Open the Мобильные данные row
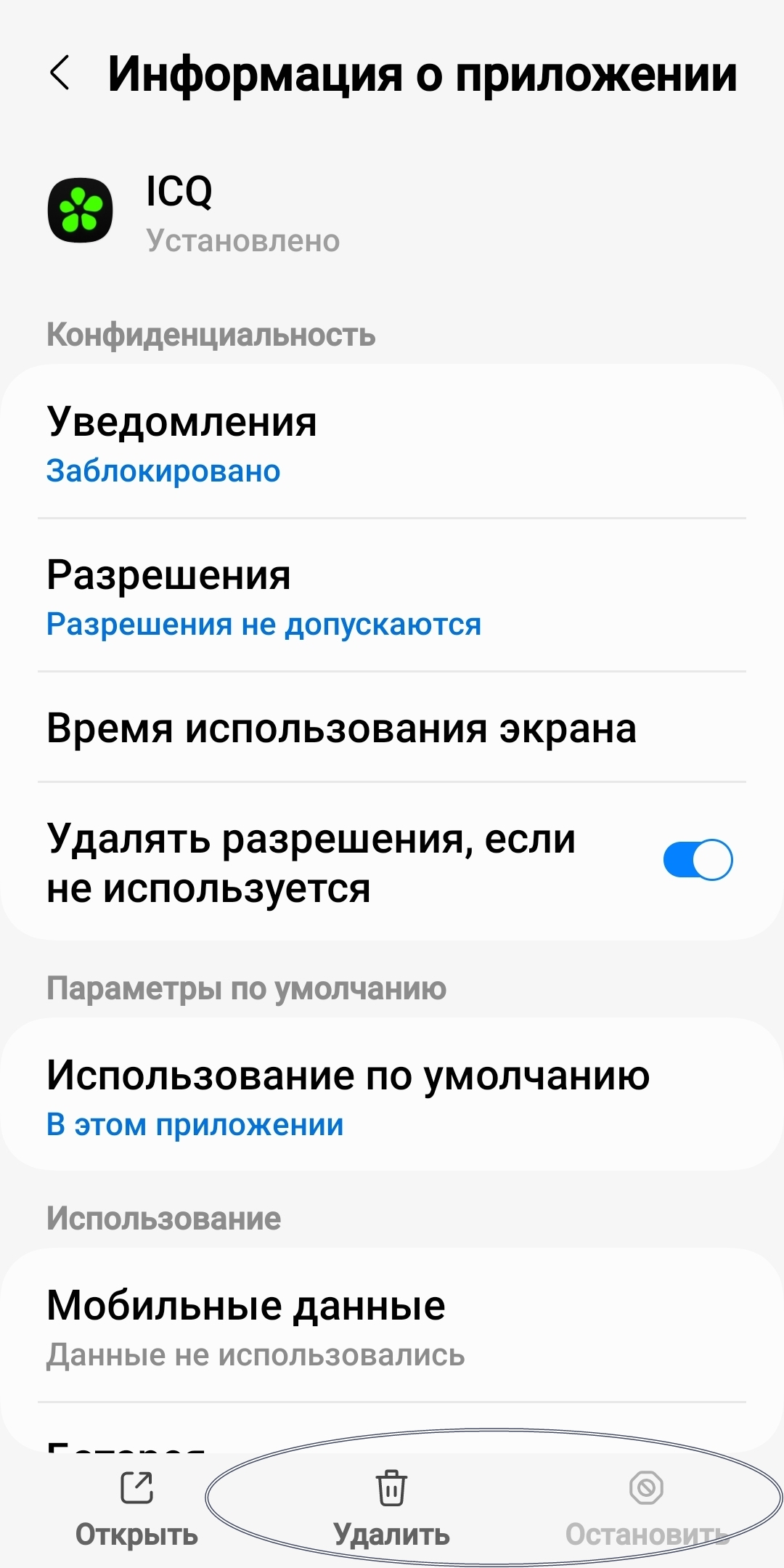Image resolution: width=784 pixels, height=1568 pixels. [392, 1326]
